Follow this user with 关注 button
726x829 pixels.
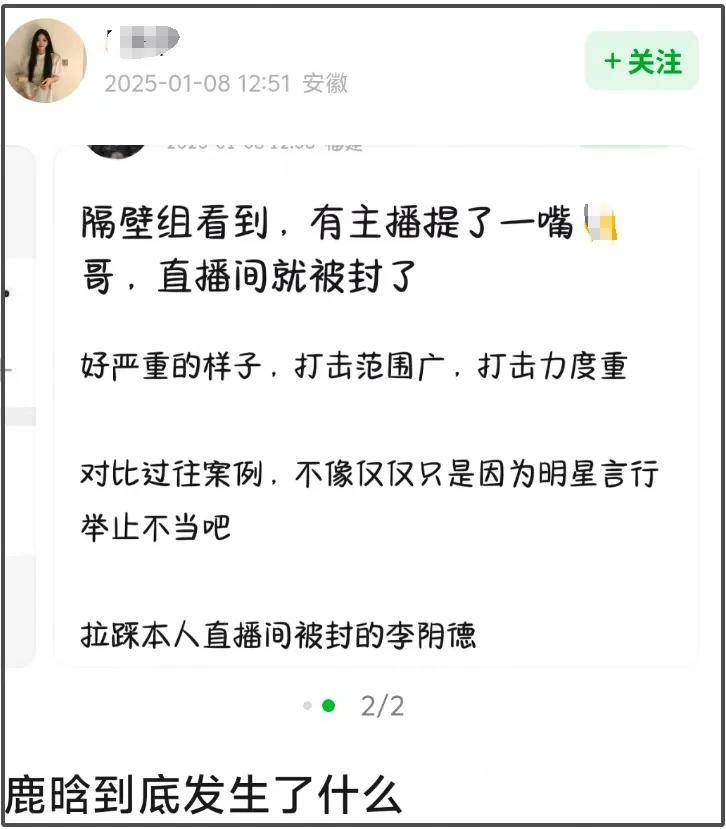[641, 62]
